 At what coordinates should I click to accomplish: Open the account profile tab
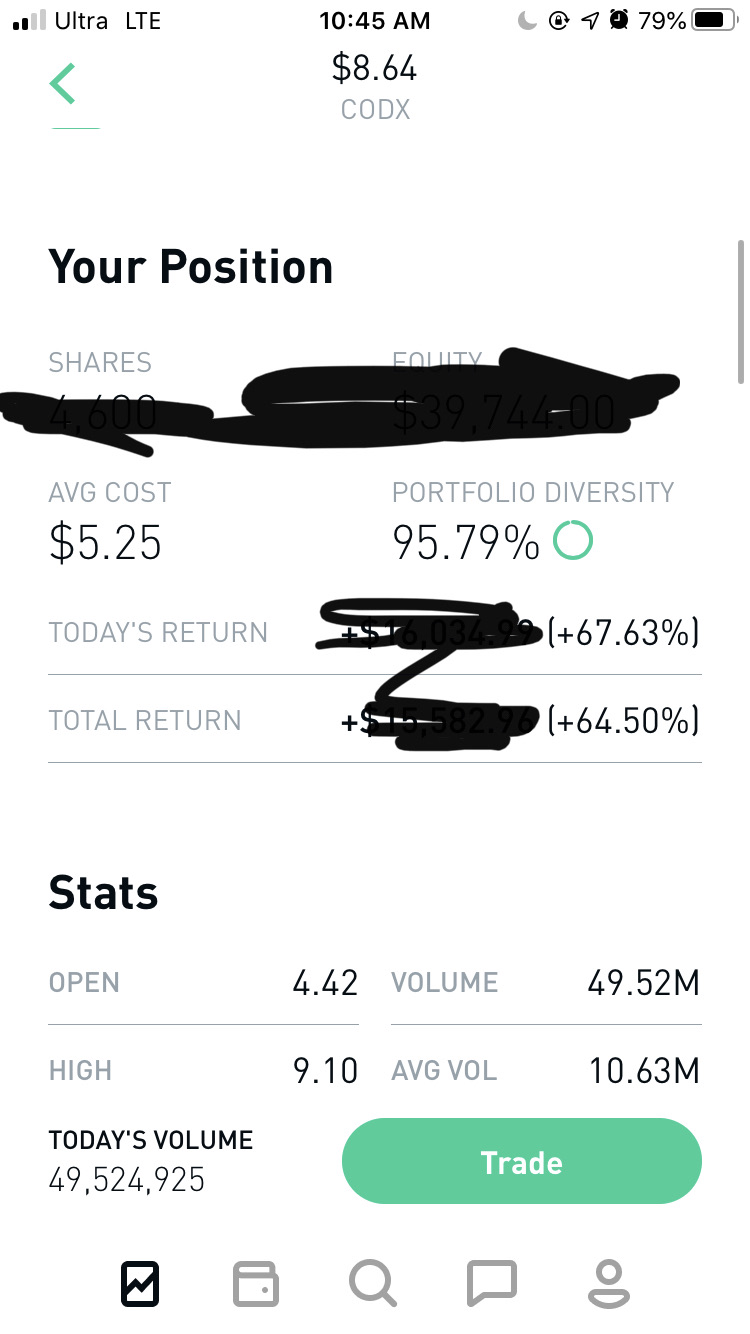[608, 1283]
